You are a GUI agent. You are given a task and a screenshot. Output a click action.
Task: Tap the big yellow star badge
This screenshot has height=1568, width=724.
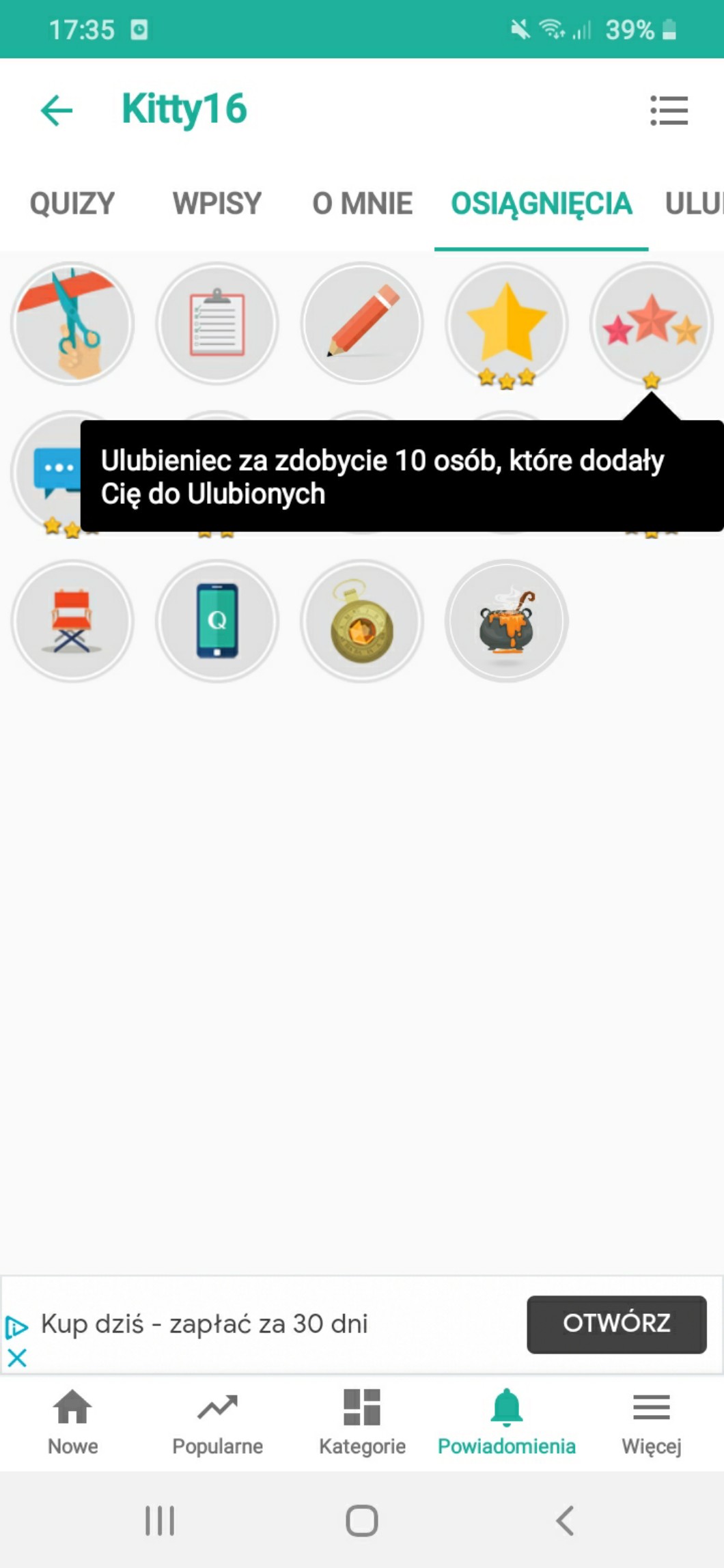coord(507,323)
